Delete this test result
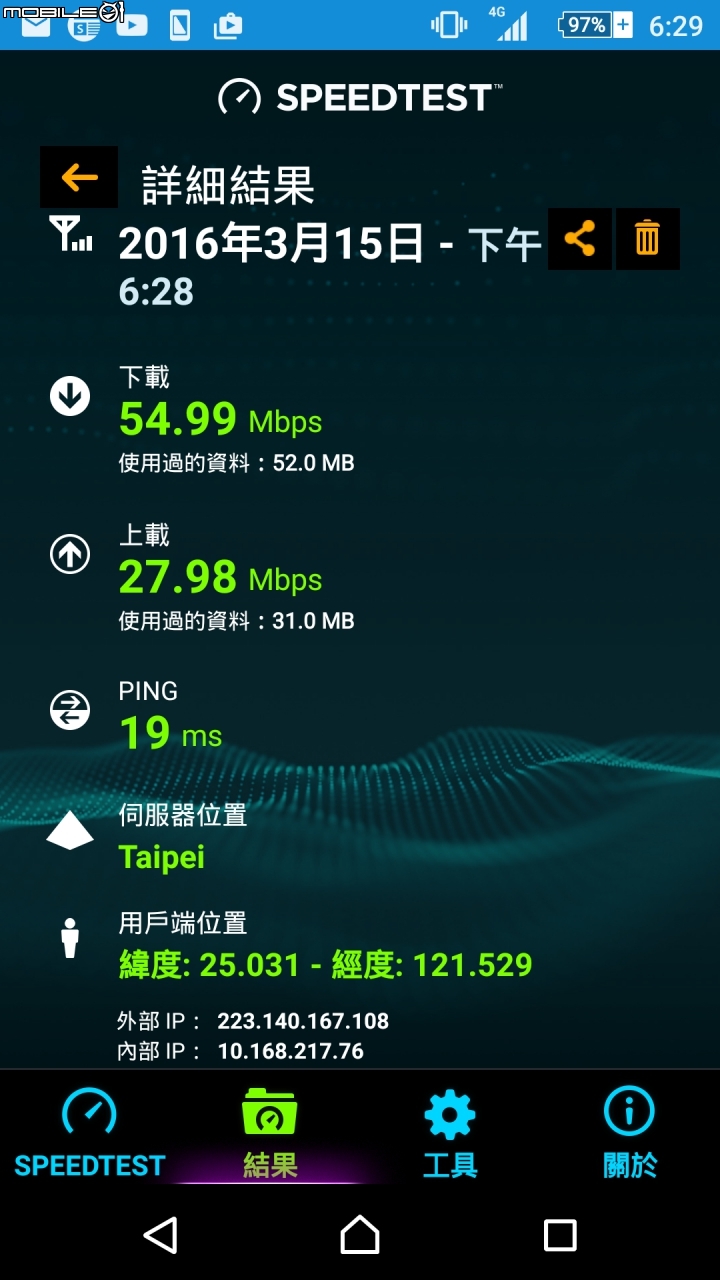Viewport: 720px width, 1280px height. [647, 239]
